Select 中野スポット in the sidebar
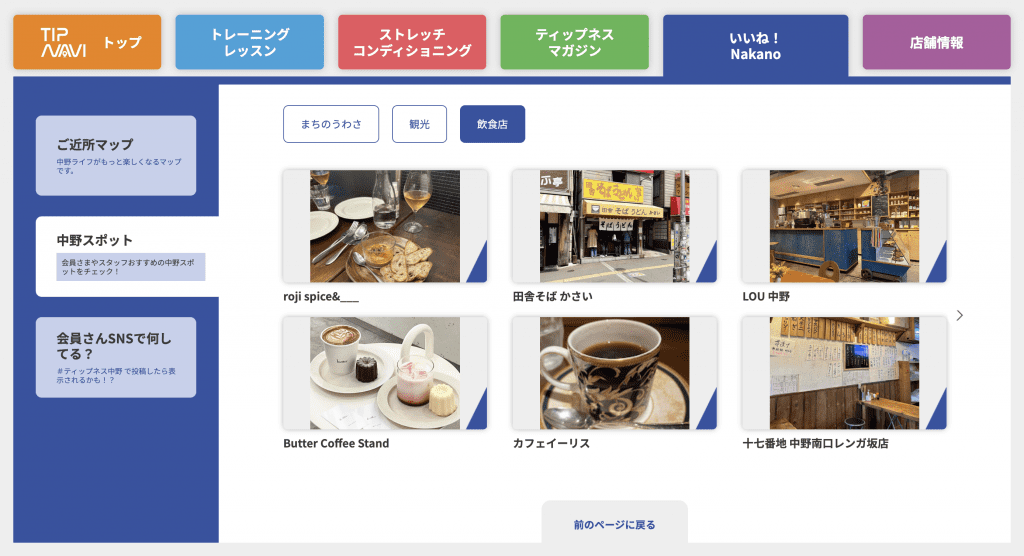The image size is (1024, 556). (x=127, y=256)
